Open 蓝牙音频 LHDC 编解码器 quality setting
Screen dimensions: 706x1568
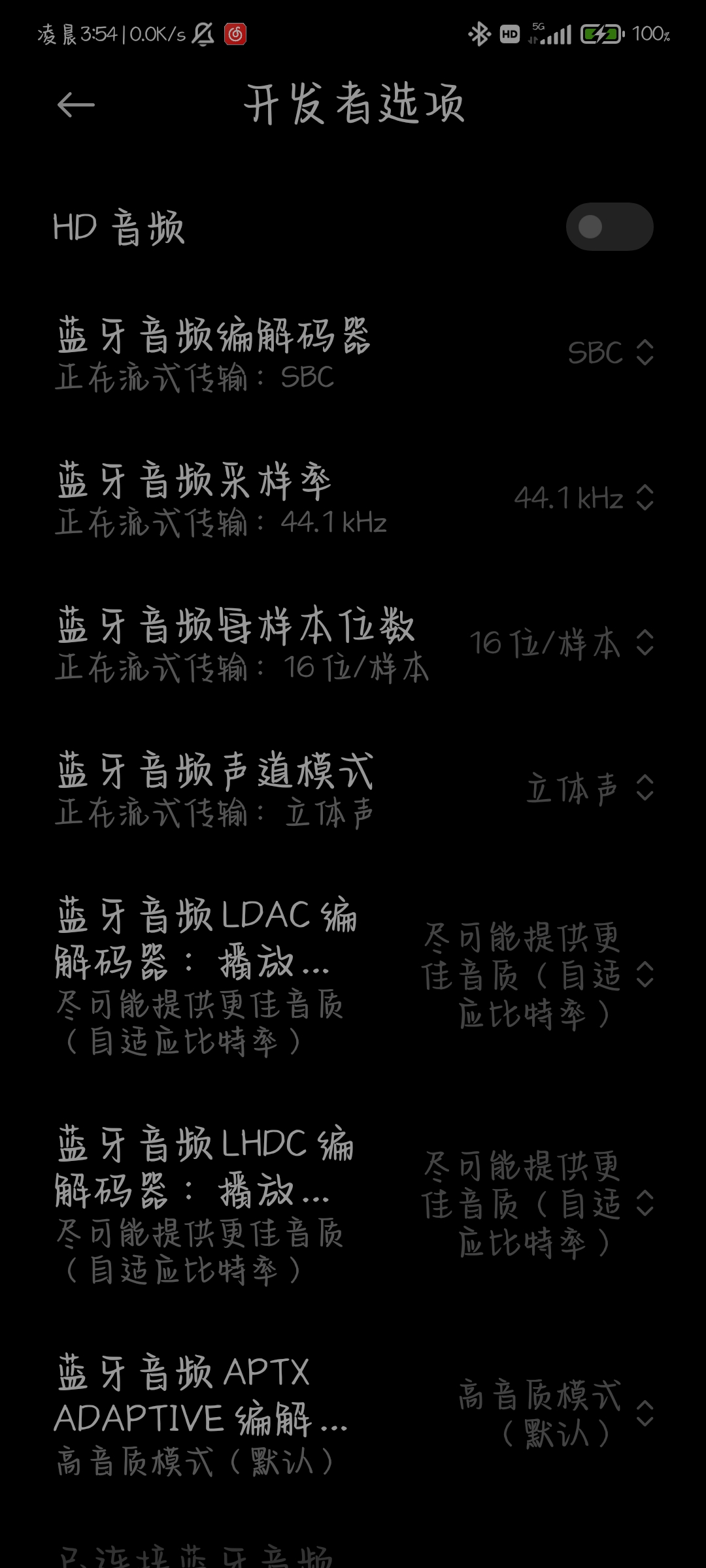pyautogui.click(x=537, y=1203)
